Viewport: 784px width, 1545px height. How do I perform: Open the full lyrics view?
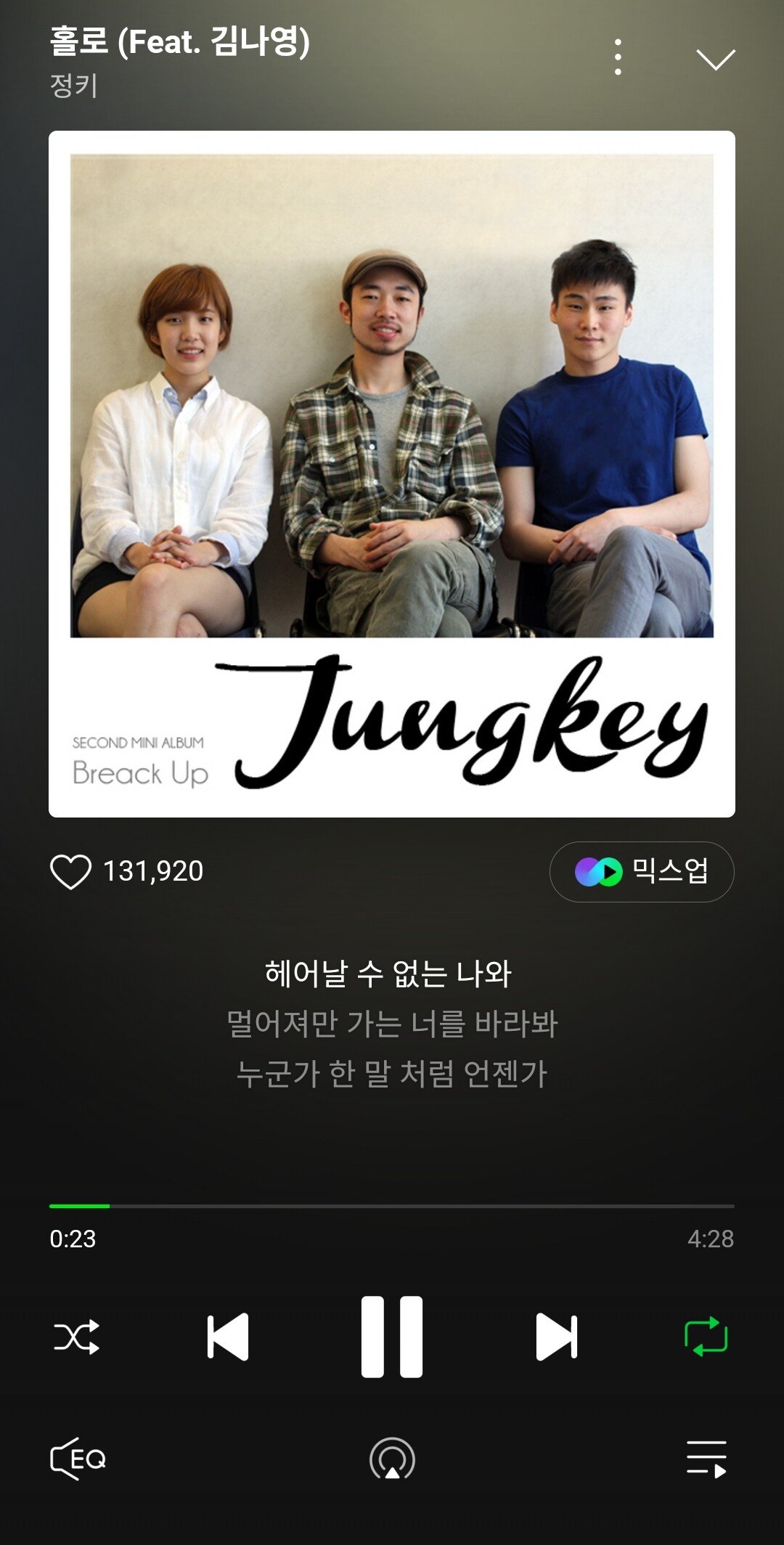[392, 1023]
